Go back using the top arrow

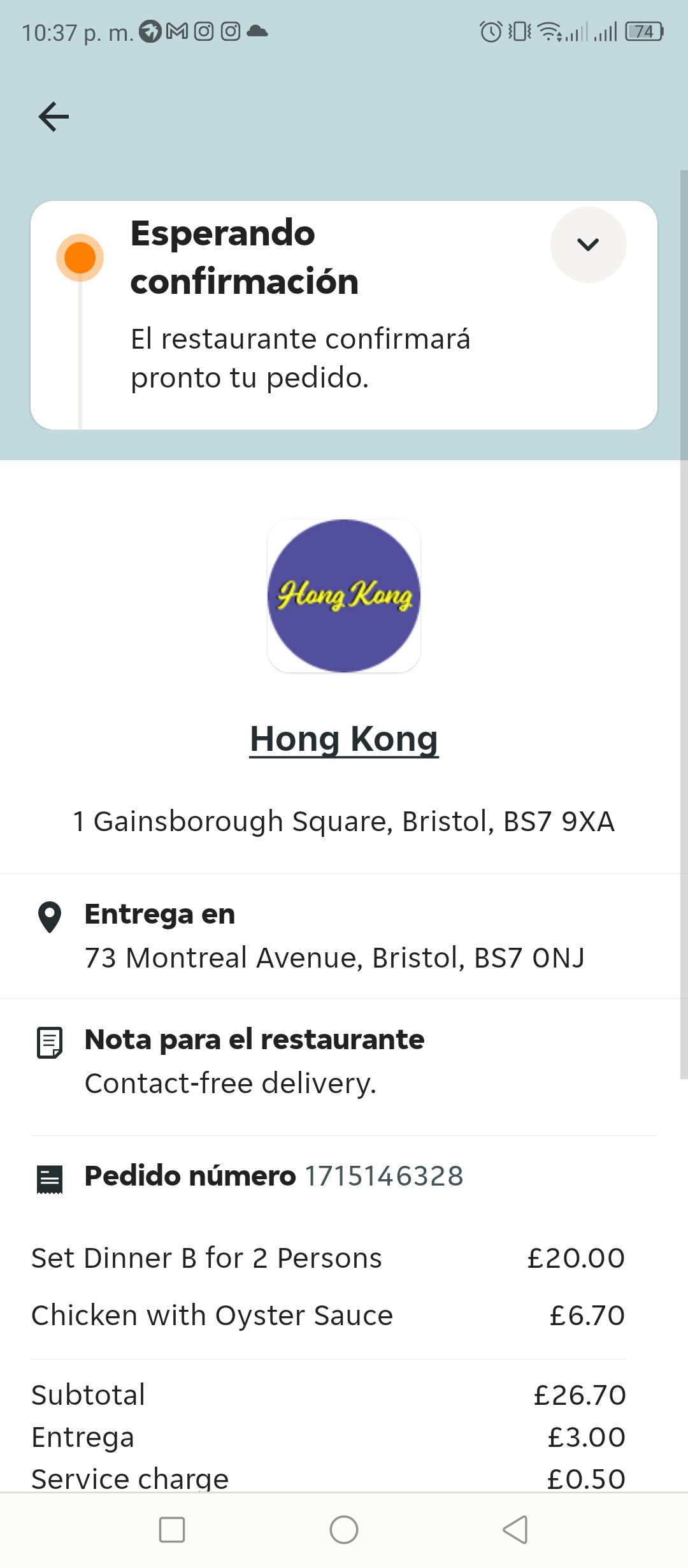coord(54,117)
